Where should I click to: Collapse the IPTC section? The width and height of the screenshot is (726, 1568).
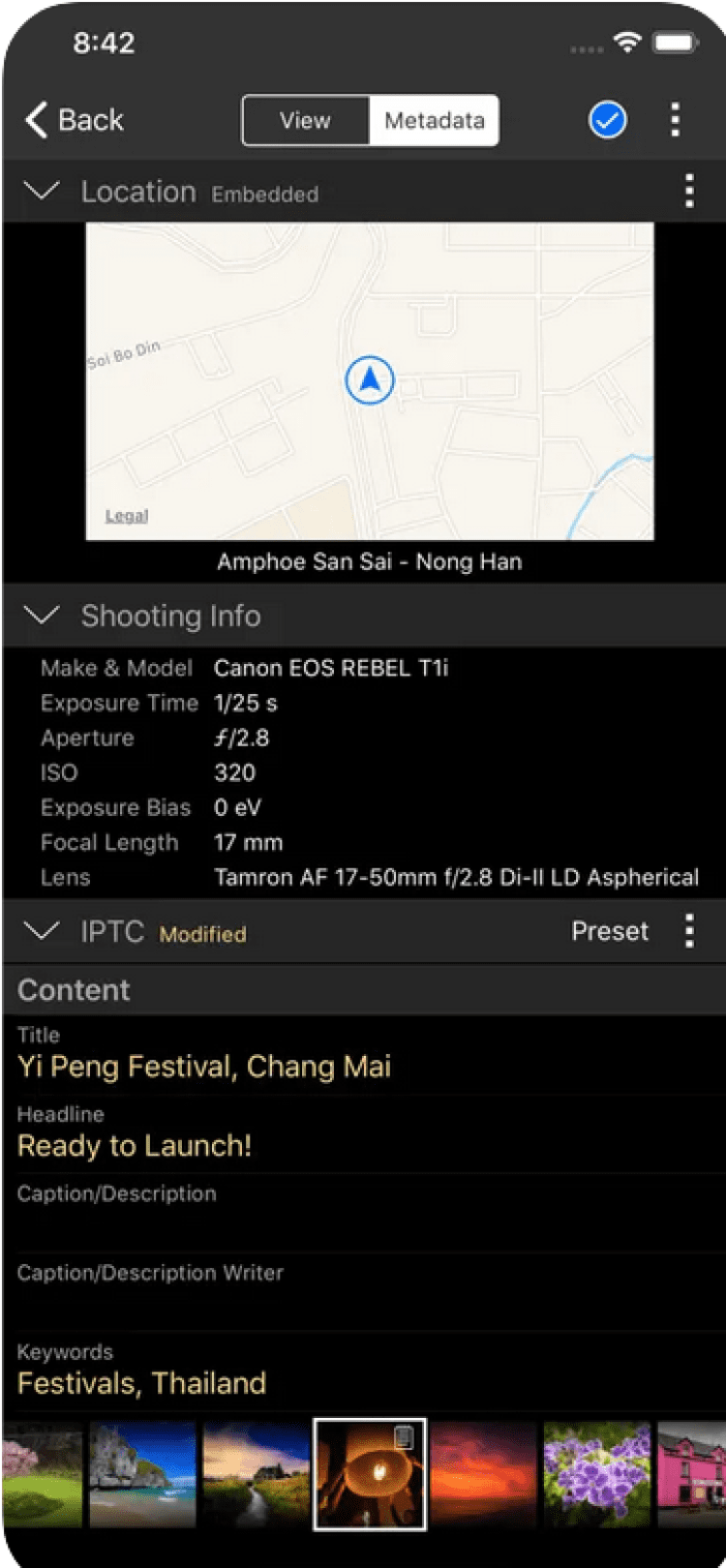[x=42, y=931]
